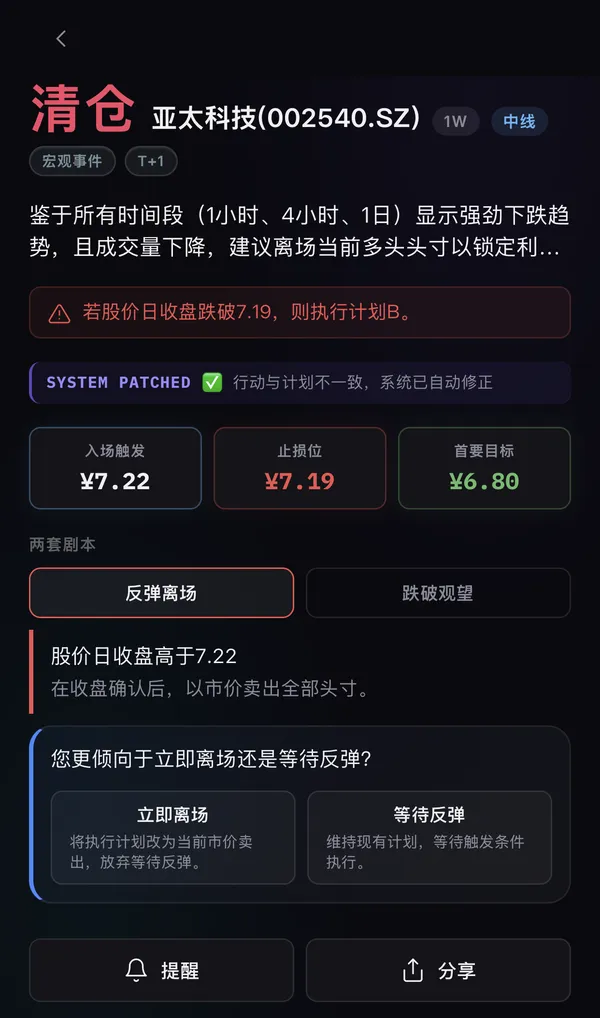Go back using the top arrow
The width and height of the screenshot is (600, 1018).
click(x=61, y=39)
